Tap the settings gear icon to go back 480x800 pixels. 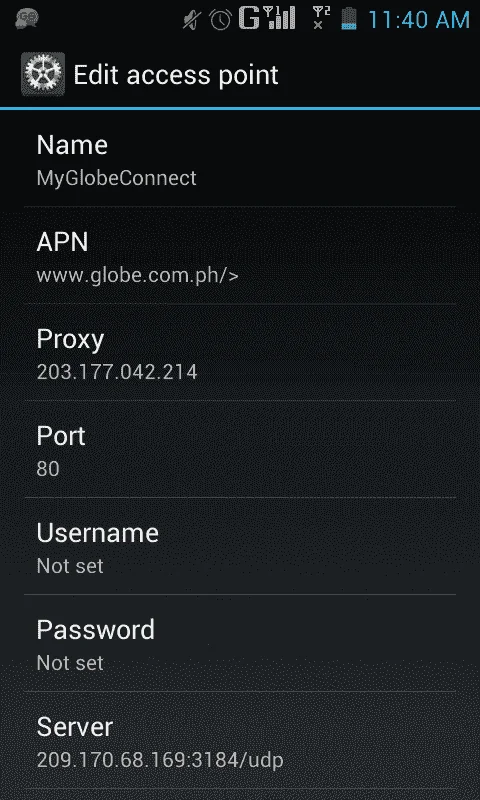[43, 74]
